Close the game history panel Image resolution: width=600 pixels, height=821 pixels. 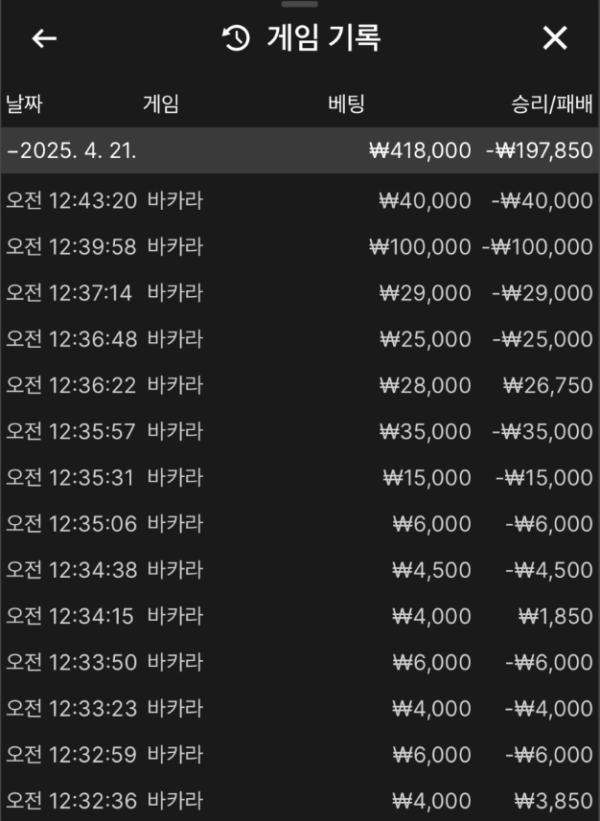point(554,39)
